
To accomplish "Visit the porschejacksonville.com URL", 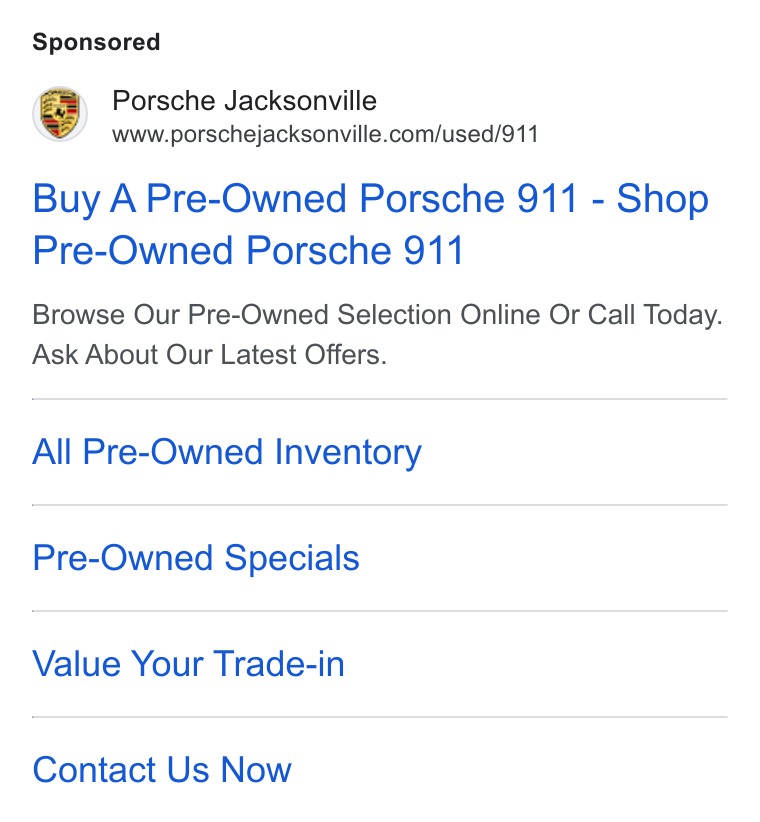I will coord(325,134).
